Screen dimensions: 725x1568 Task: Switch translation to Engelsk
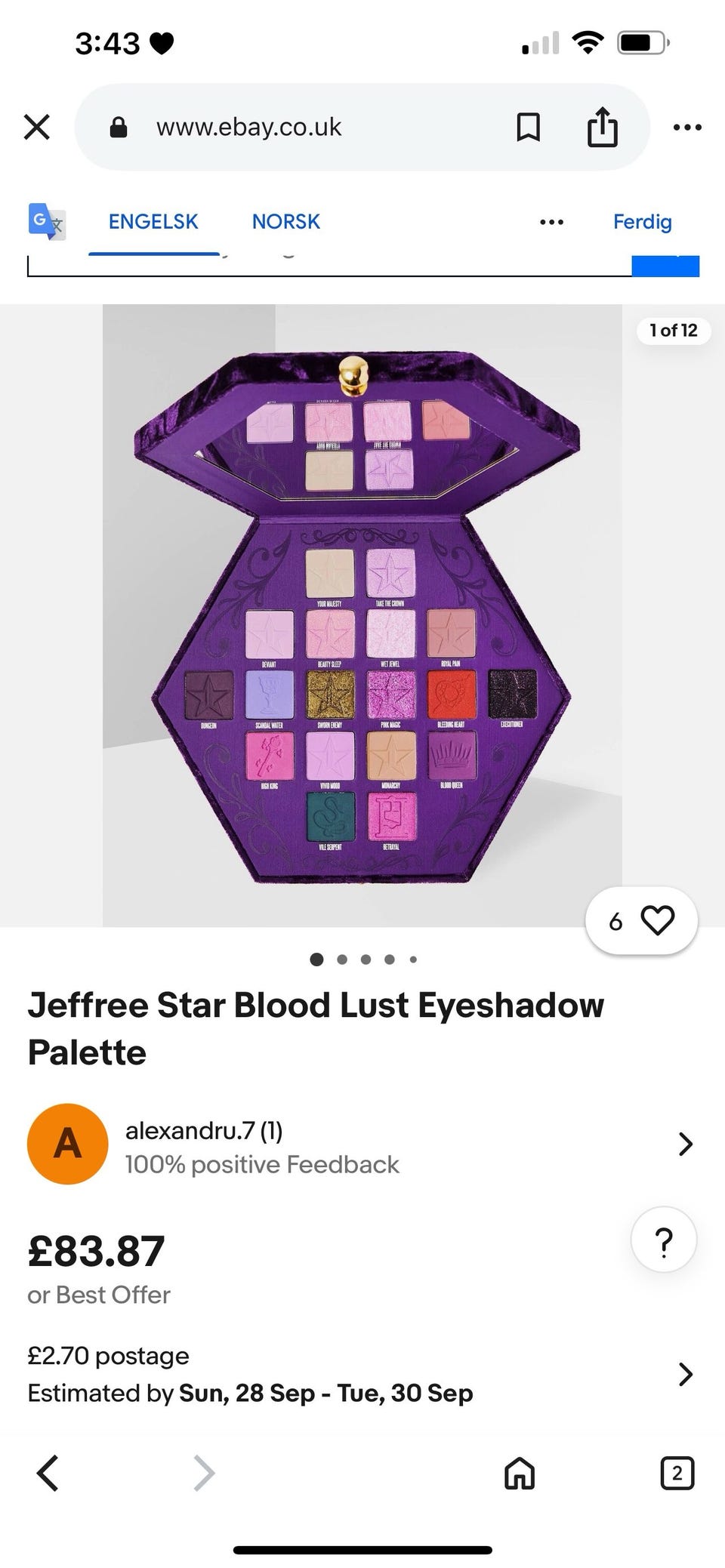[x=153, y=222]
